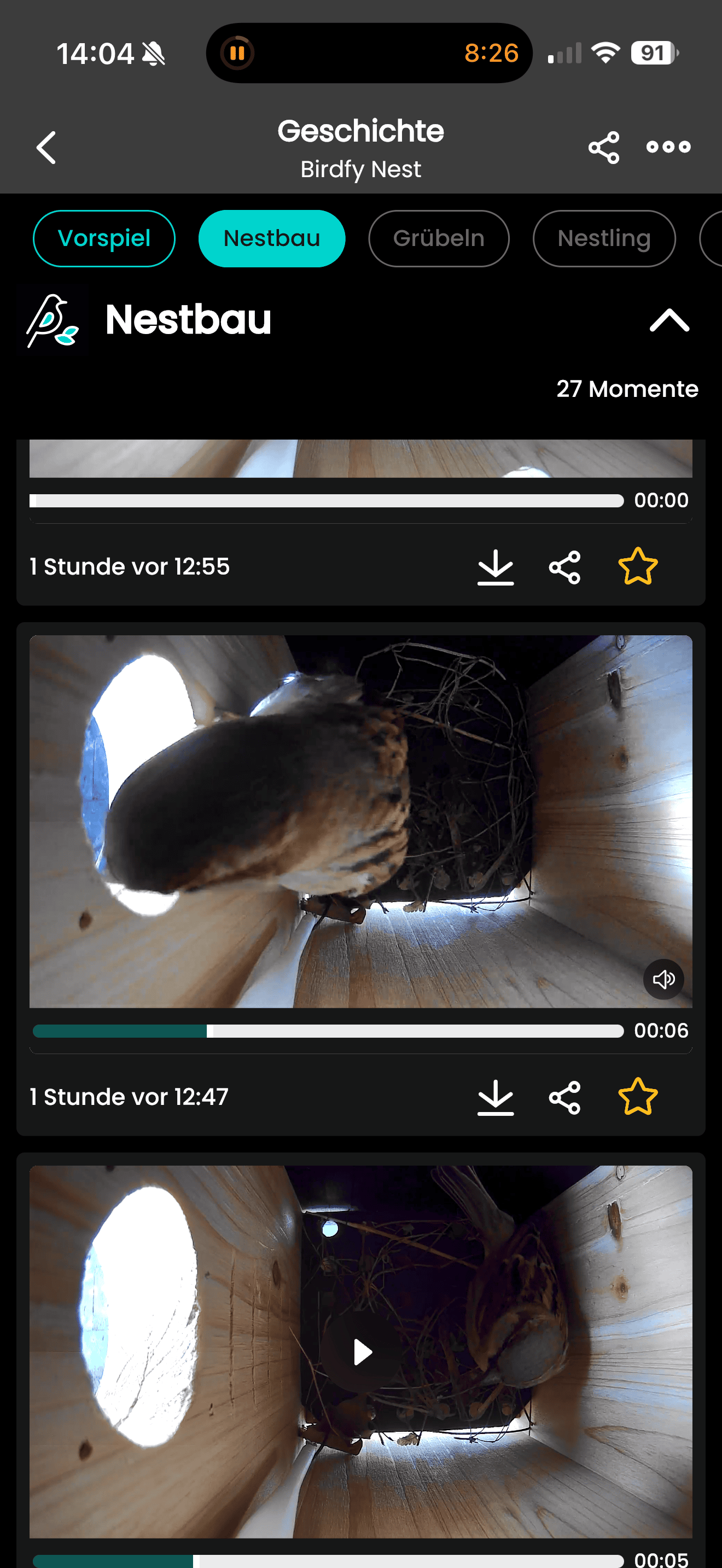Go back from Geschichte screen
Screen dimensions: 722x1568
[46, 147]
